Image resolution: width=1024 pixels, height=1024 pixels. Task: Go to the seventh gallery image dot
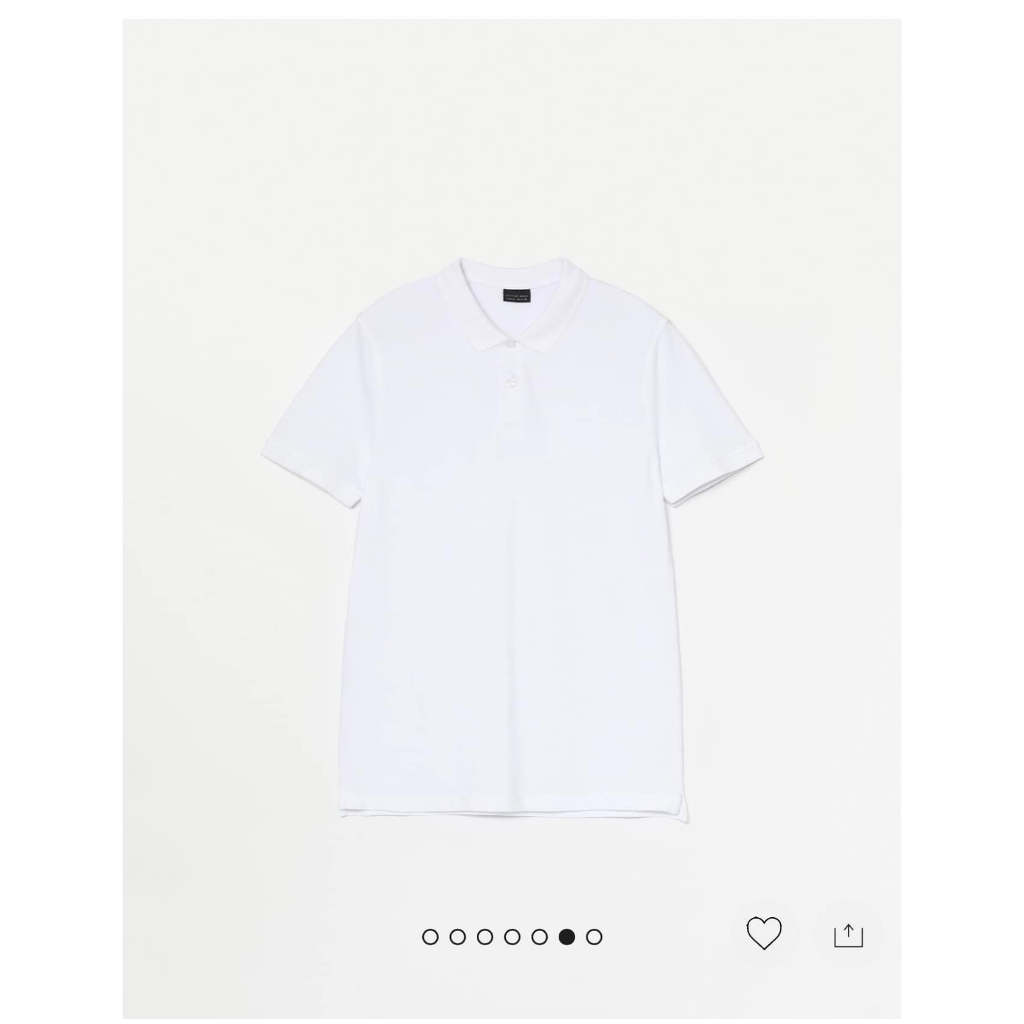(x=595, y=937)
